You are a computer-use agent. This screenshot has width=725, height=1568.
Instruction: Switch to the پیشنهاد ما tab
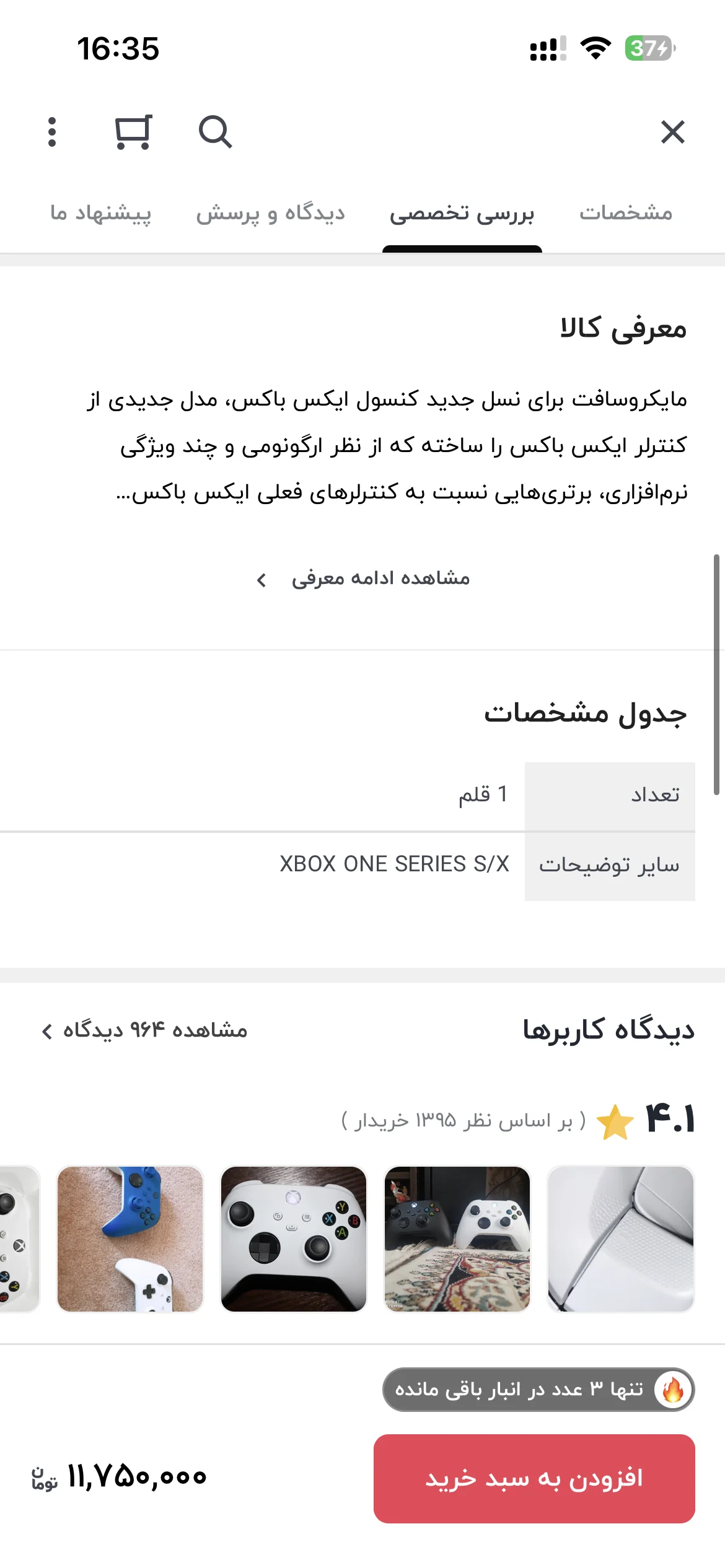100,213
